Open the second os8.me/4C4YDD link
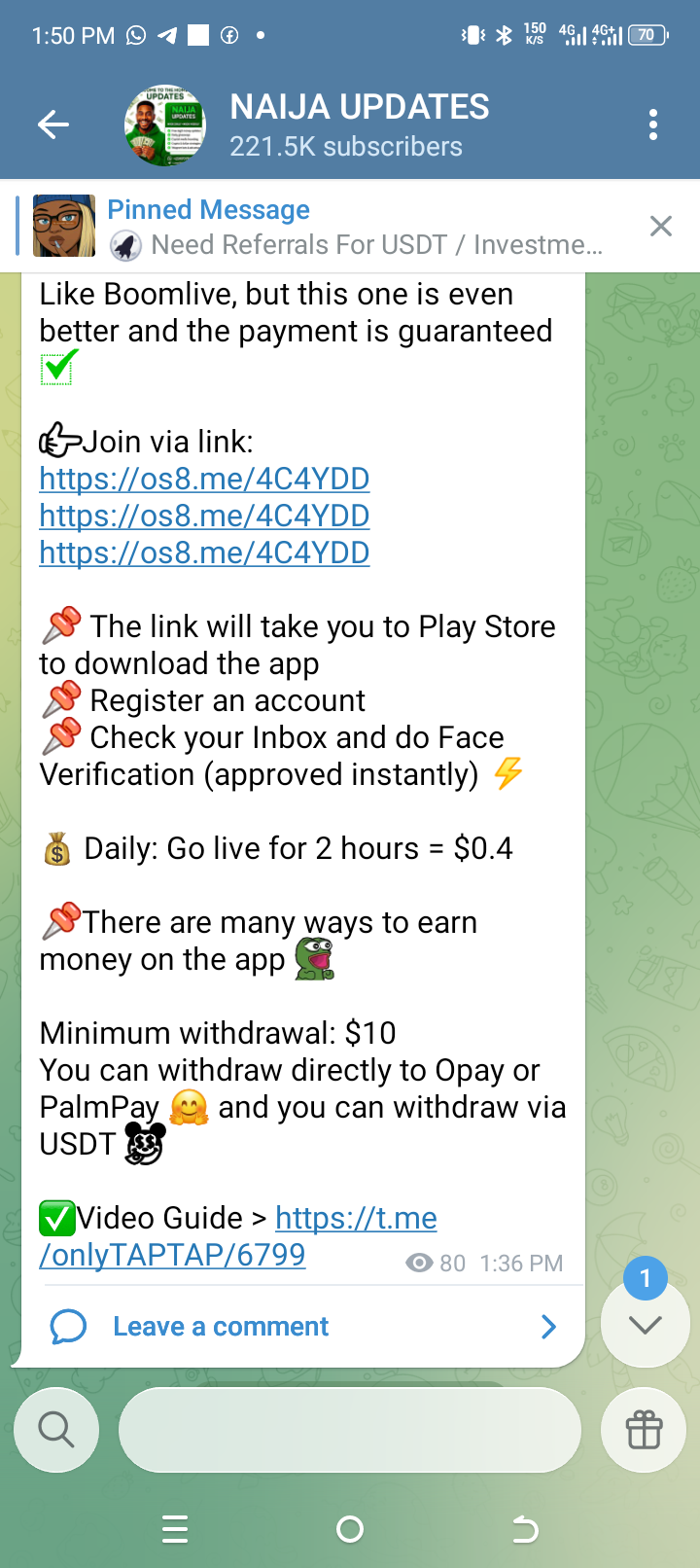The image size is (700, 1568). [x=204, y=517]
